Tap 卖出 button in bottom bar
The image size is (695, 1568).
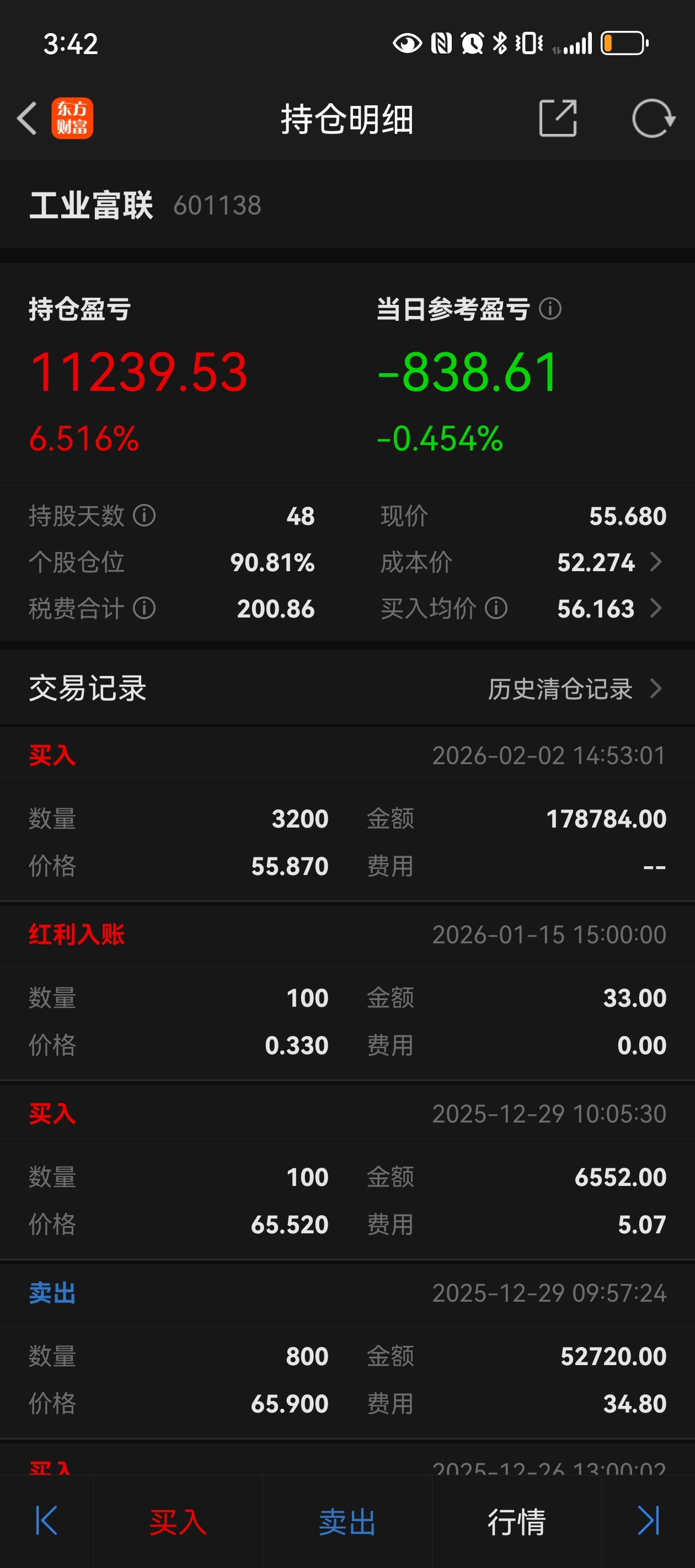(347, 1521)
